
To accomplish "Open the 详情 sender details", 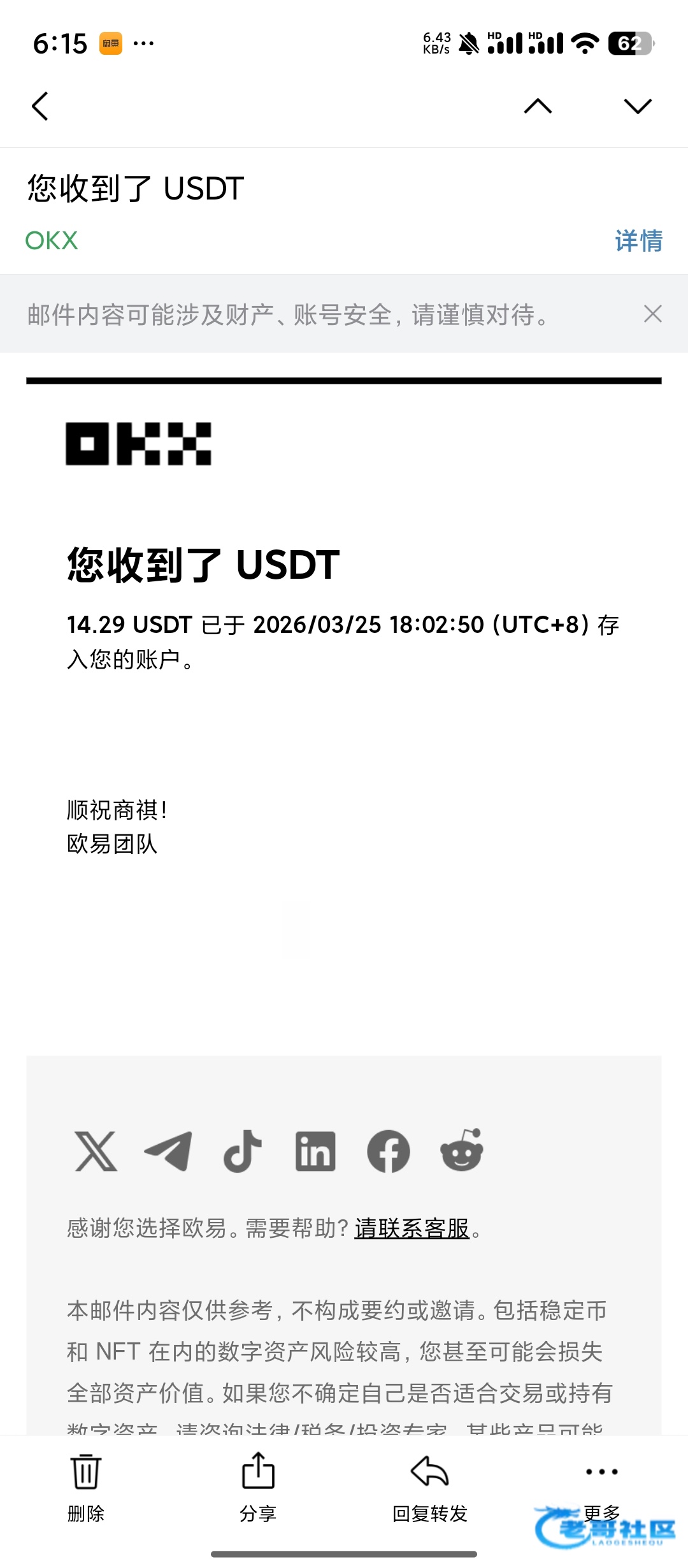I will pyautogui.click(x=638, y=241).
